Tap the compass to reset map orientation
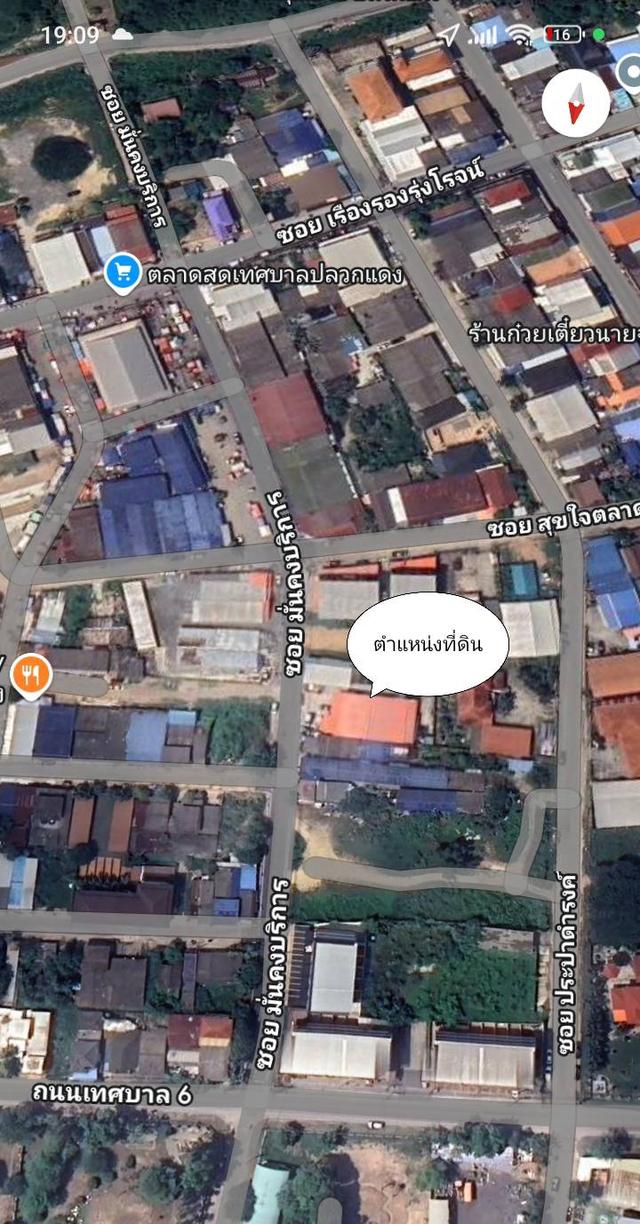The height and width of the screenshot is (1224, 640). (576, 102)
